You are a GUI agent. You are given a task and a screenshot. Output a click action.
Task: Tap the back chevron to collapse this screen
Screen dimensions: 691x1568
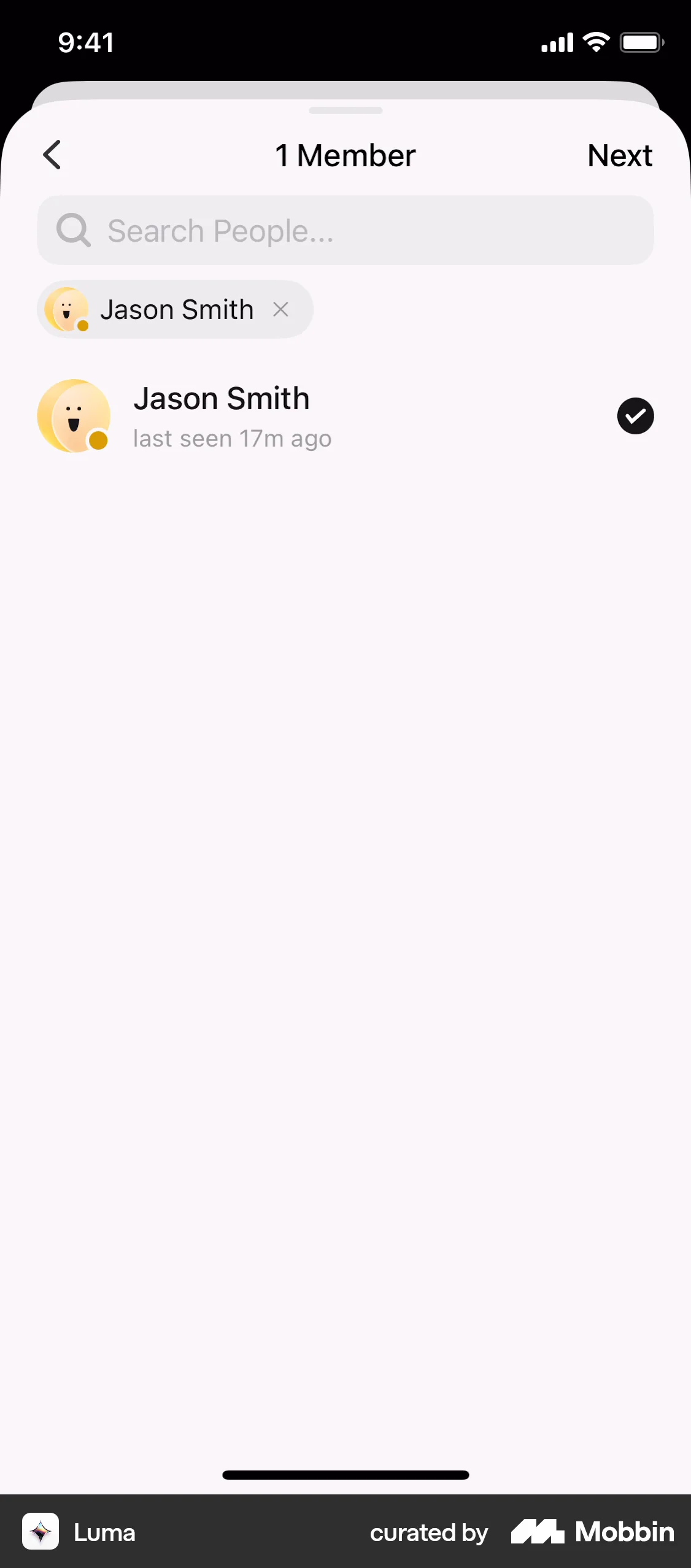click(x=52, y=155)
